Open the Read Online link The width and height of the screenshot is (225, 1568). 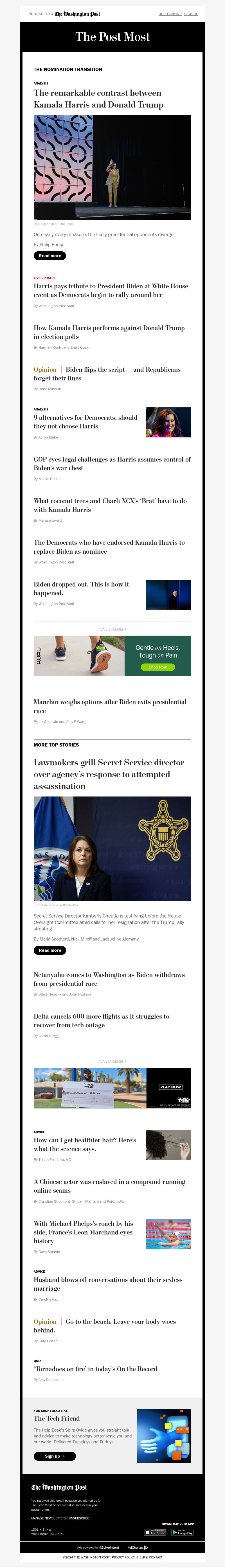[x=170, y=14]
